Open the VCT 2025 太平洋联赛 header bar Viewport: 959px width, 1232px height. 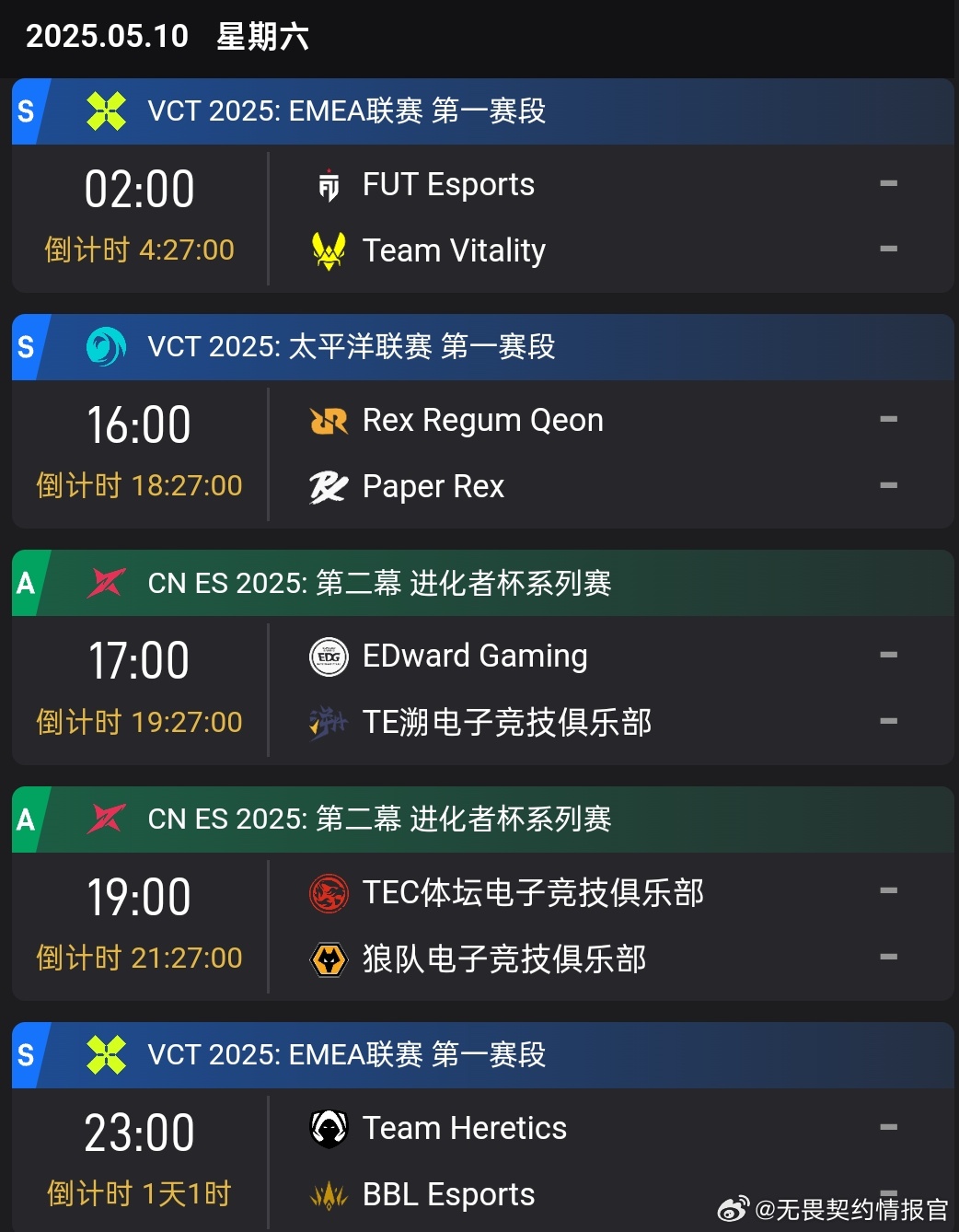pyautogui.click(x=479, y=347)
